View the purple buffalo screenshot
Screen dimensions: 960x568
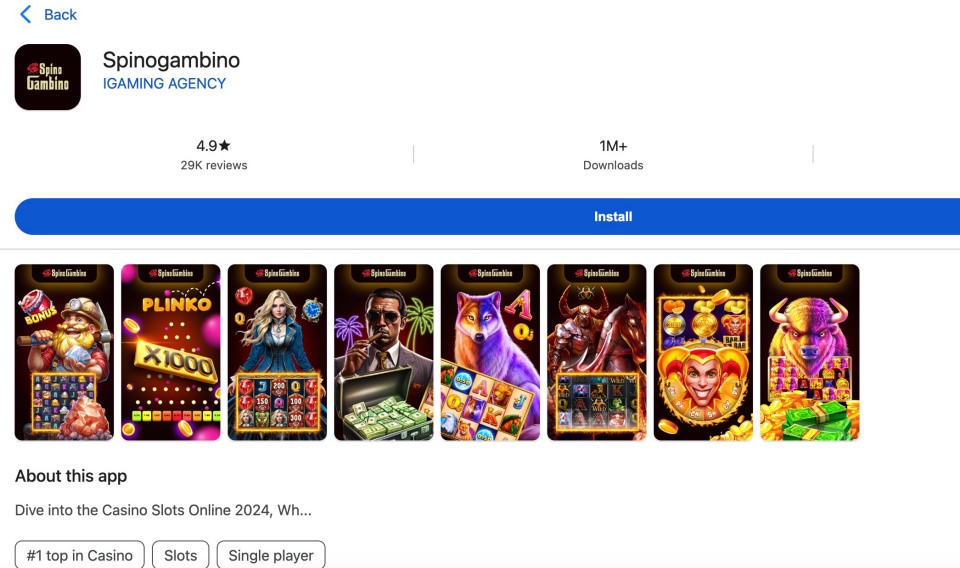pyautogui.click(x=810, y=352)
